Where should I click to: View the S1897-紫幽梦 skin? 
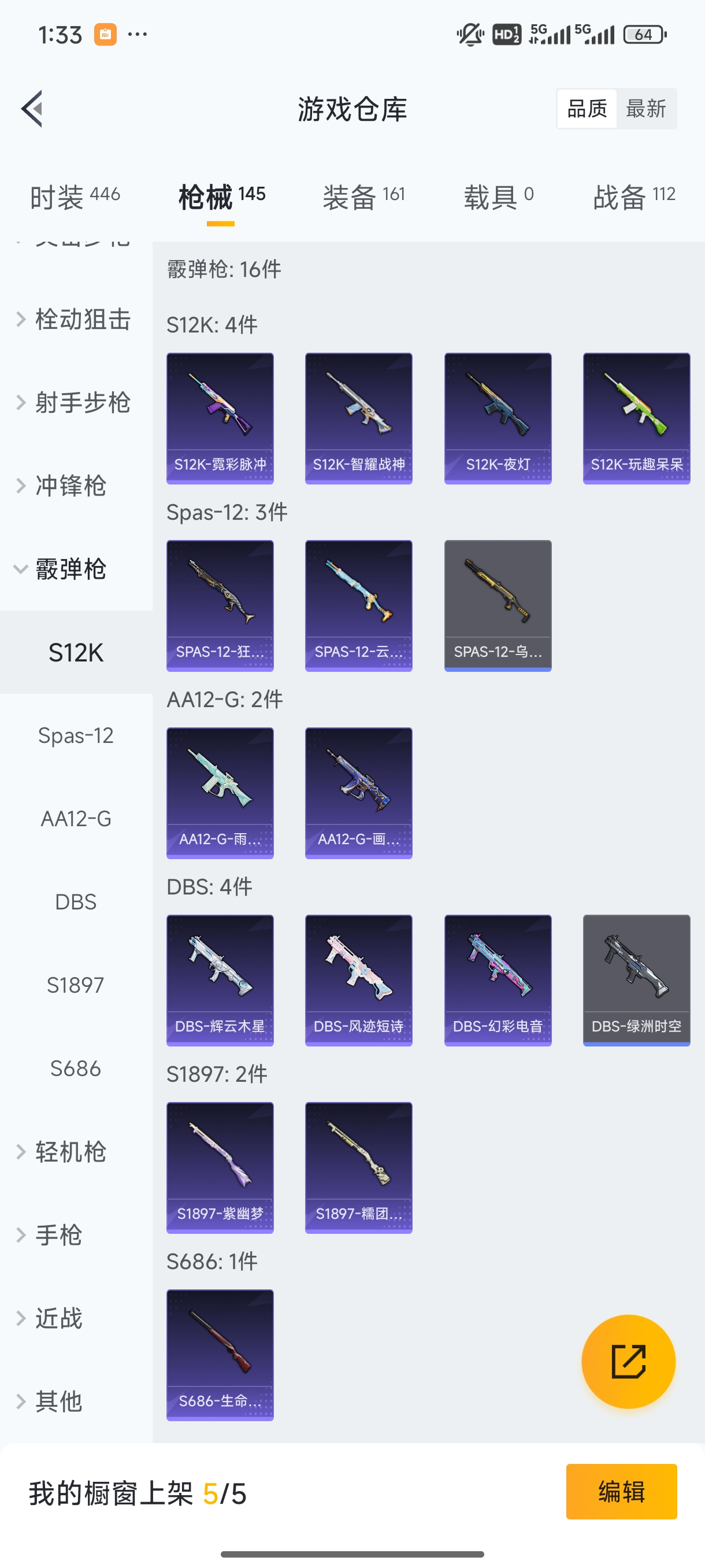coord(220,1167)
